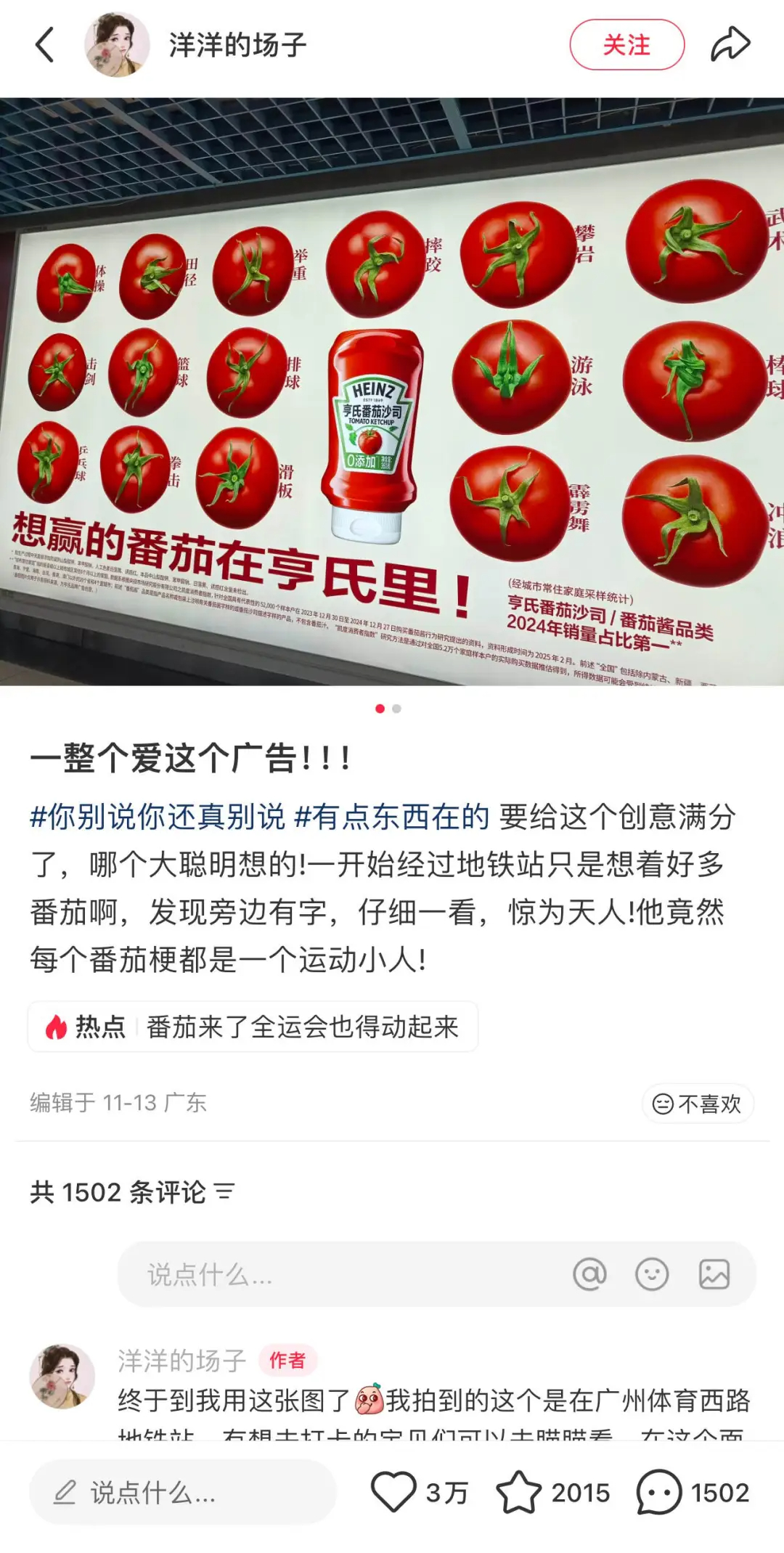Share this post via the arrow icon

(730, 45)
